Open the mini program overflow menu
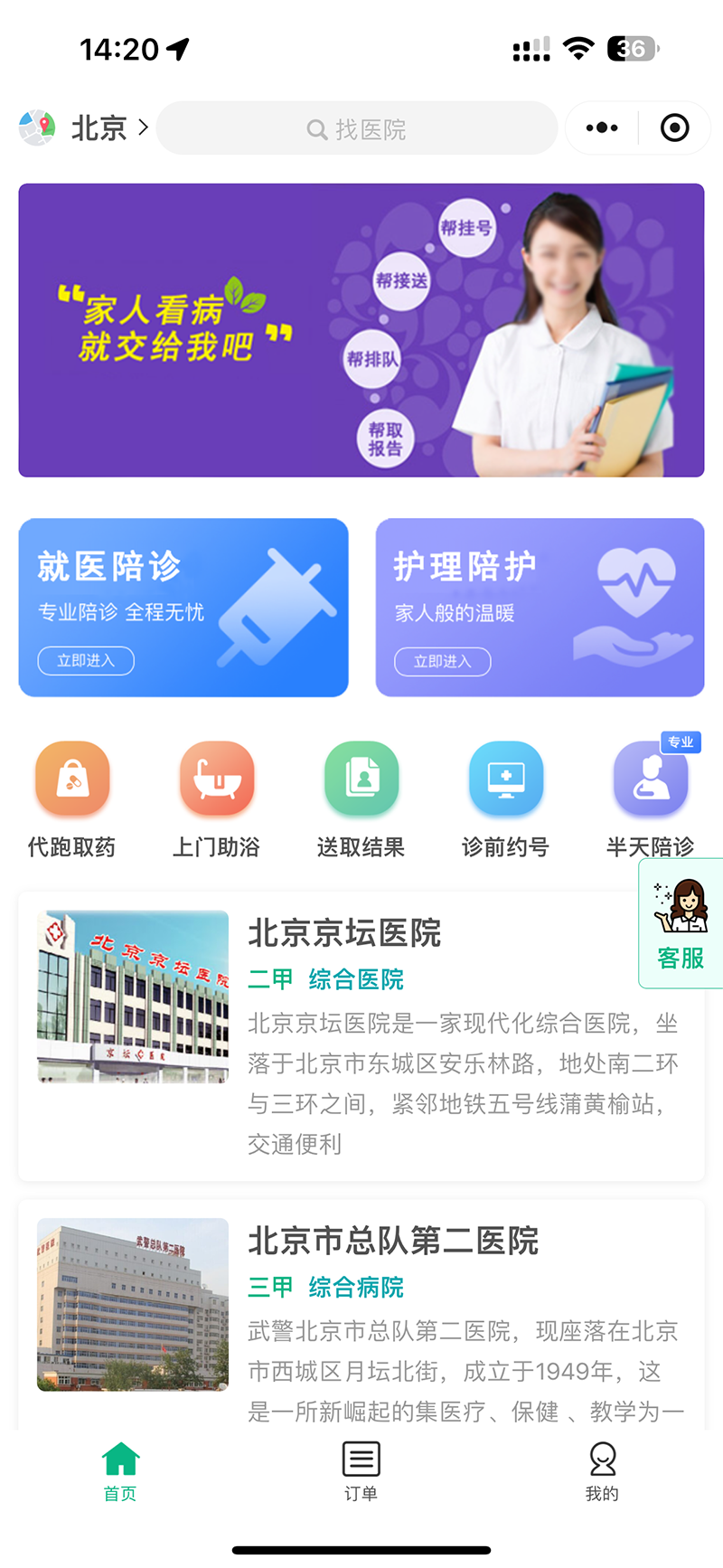Viewport: 723px width, 1568px height. tap(602, 128)
